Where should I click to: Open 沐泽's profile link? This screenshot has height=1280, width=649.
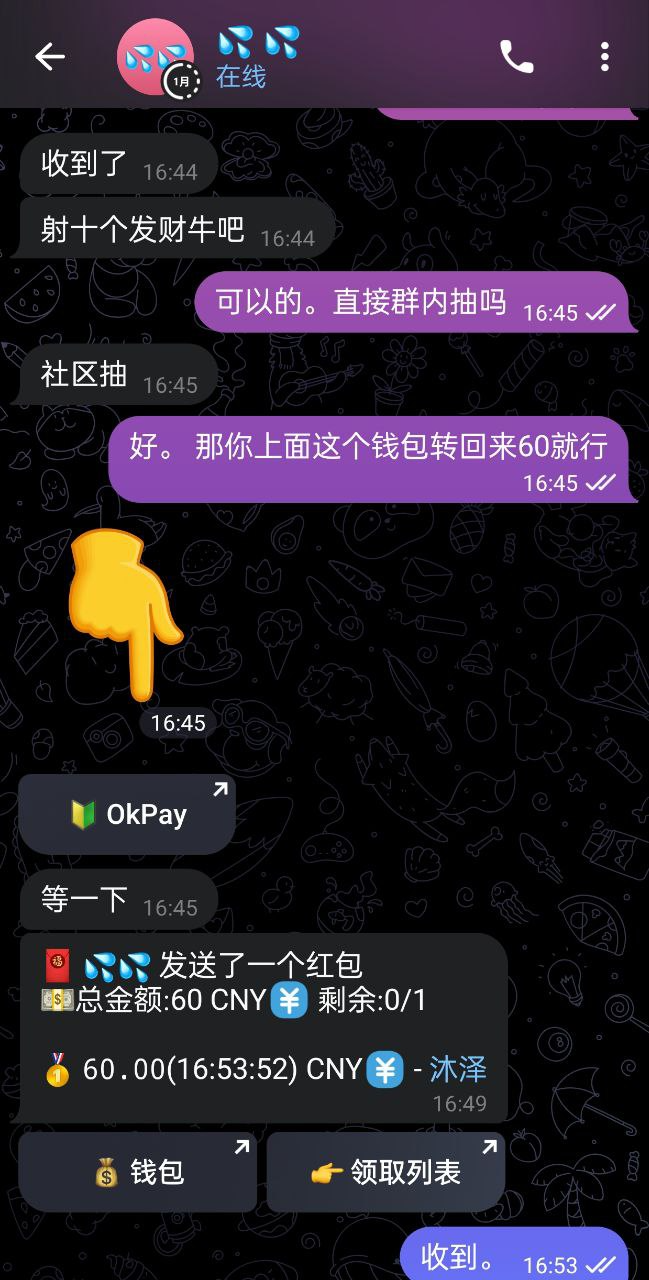tap(457, 1069)
